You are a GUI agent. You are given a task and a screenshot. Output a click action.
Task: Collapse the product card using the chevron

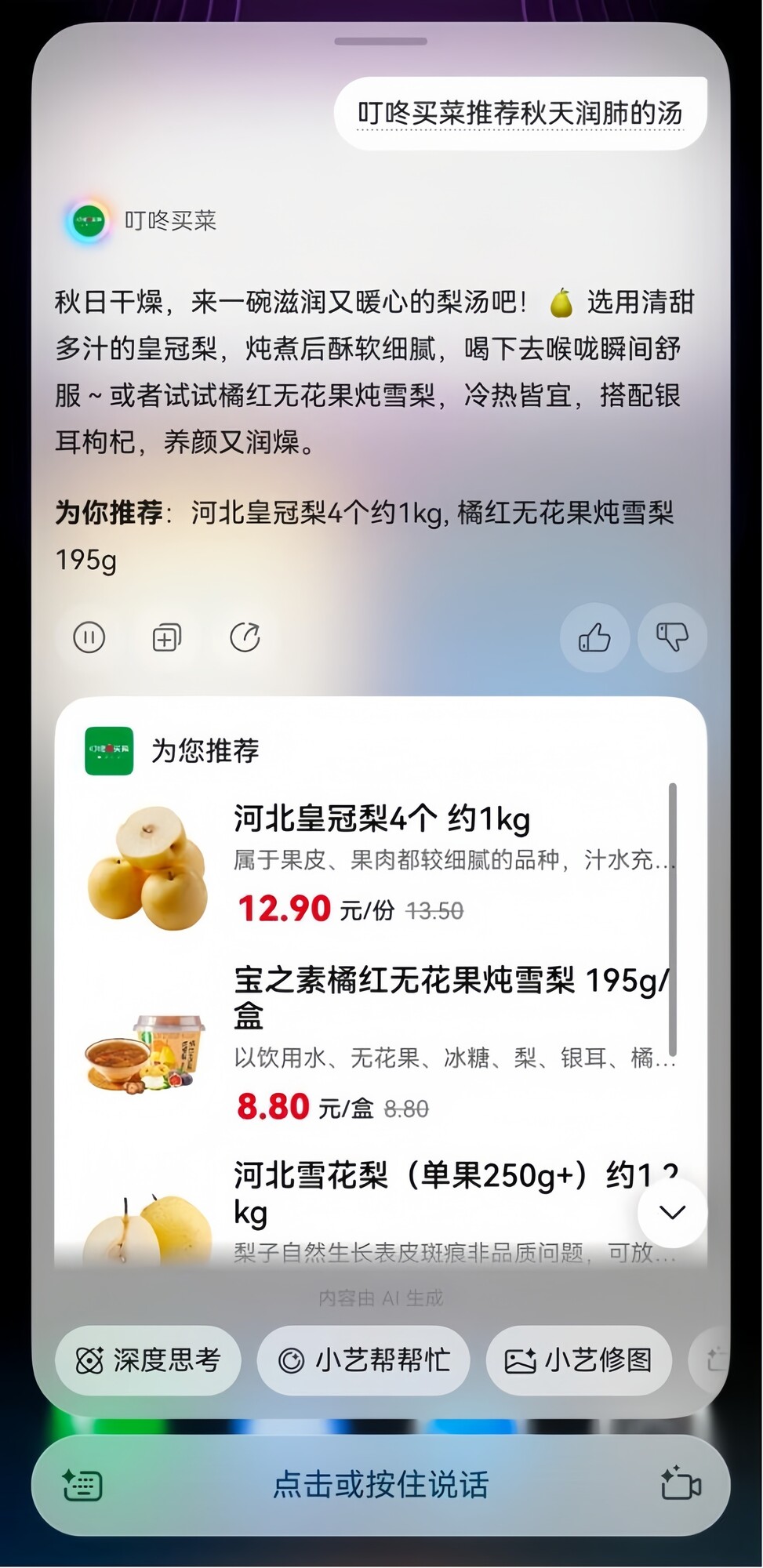pos(671,1212)
